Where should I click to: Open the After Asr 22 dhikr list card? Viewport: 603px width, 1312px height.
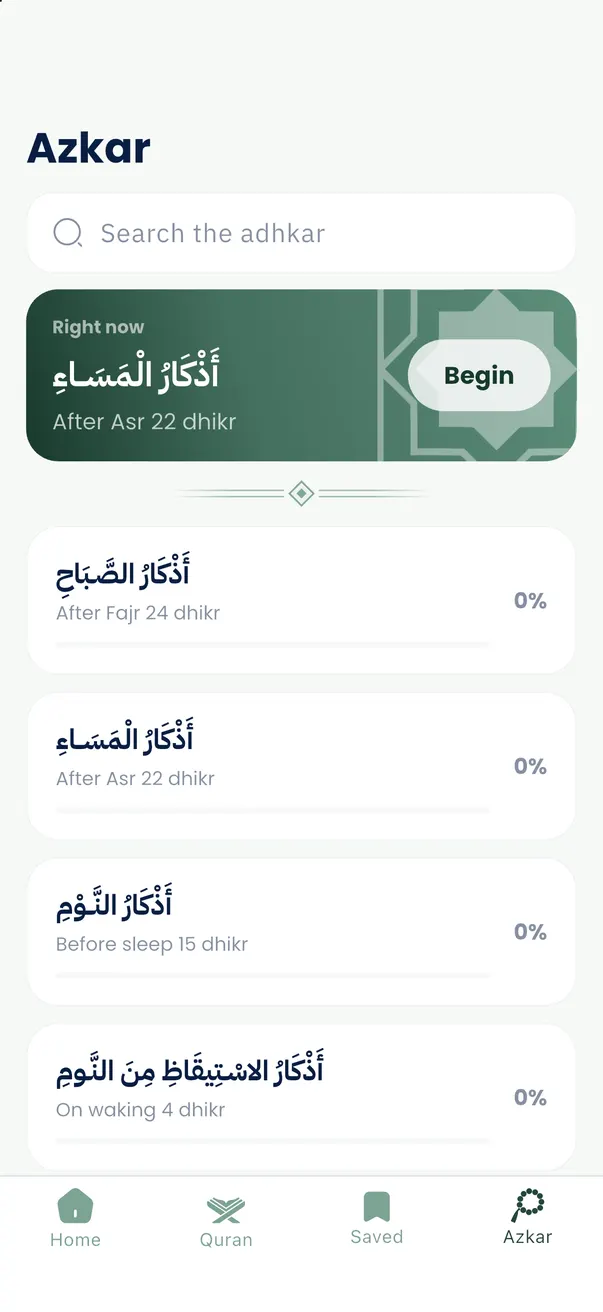(x=301, y=766)
